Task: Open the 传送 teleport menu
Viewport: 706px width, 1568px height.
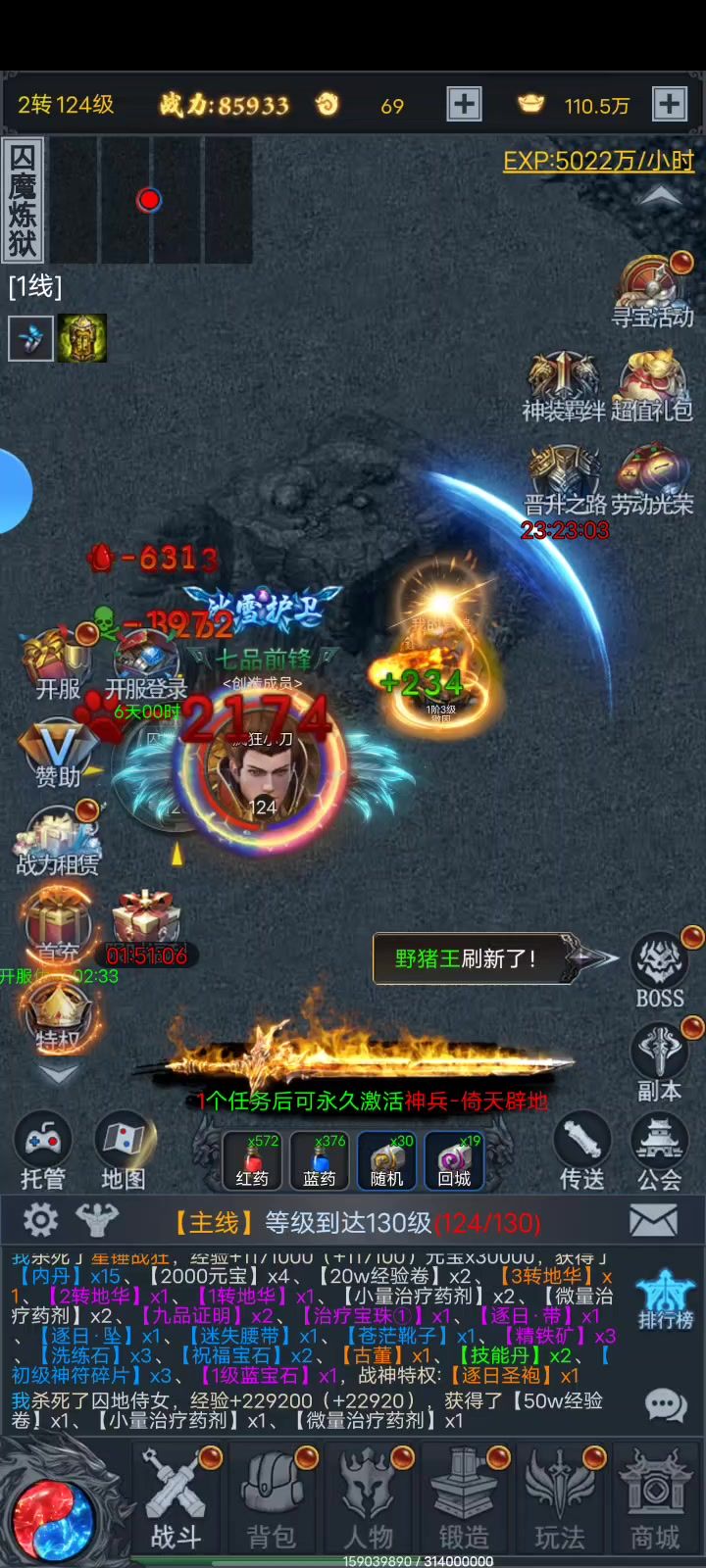Action: (582, 1151)
